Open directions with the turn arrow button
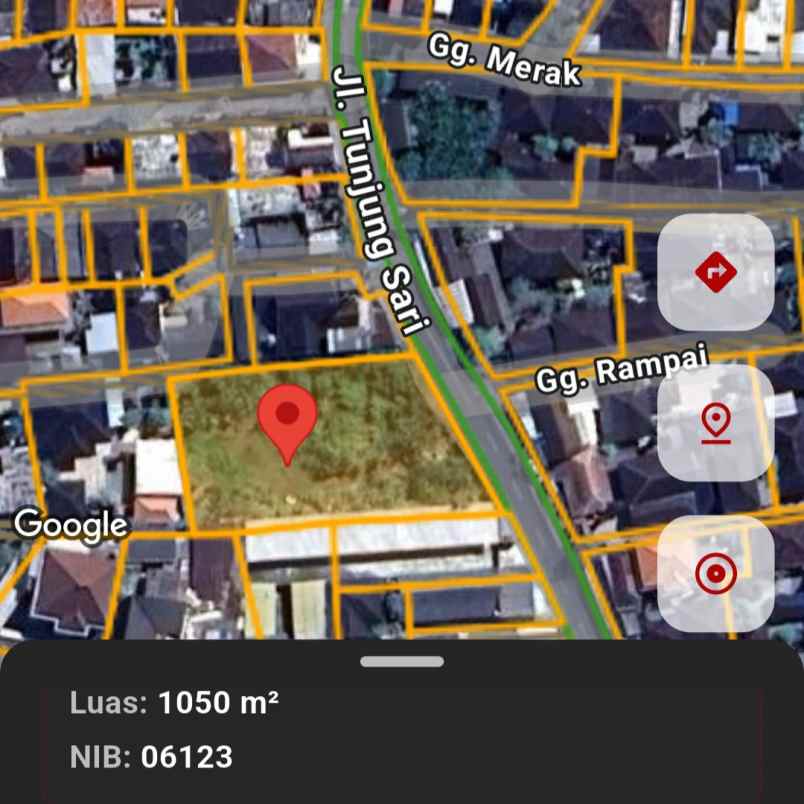The image size is (804, 804). point(715,272)
